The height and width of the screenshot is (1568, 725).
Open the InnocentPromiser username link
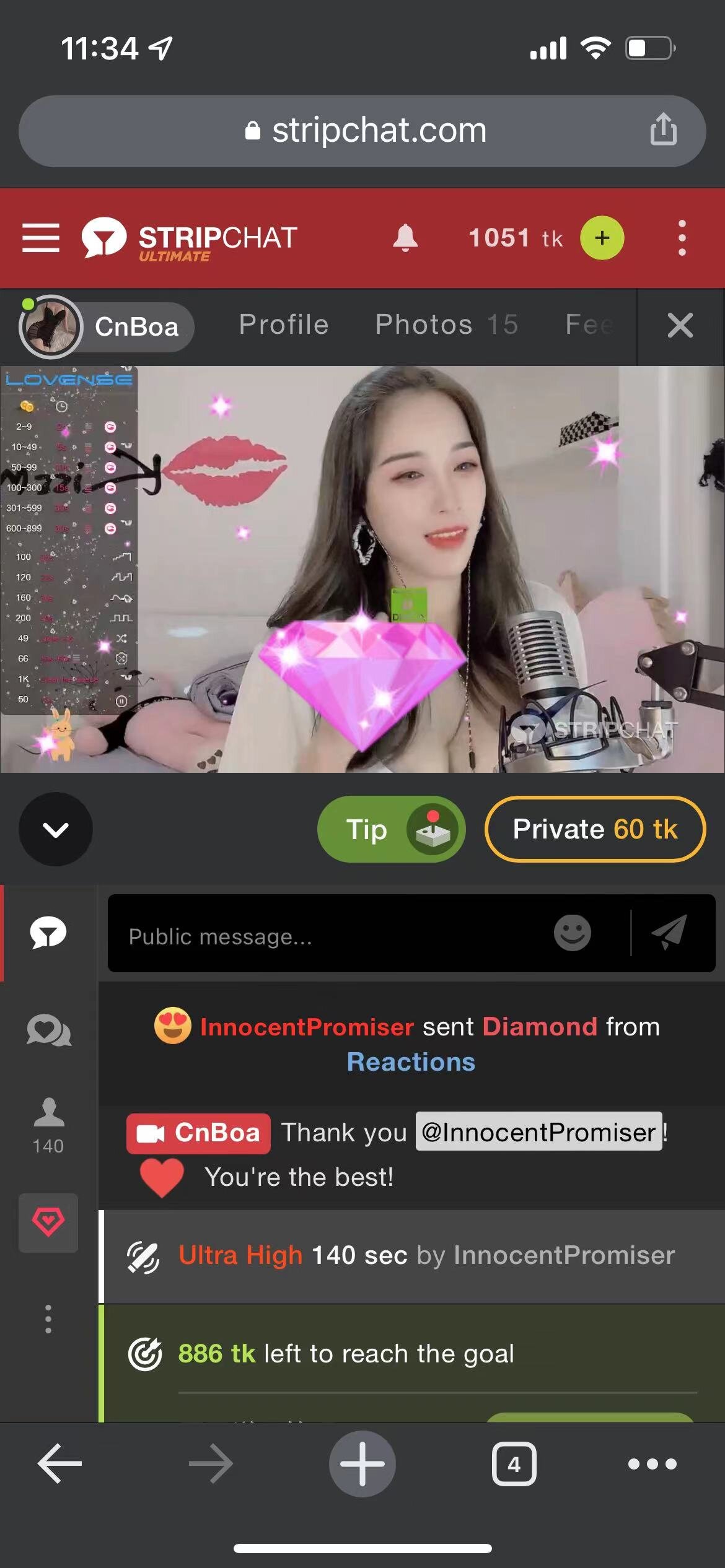pos(307,1027)
